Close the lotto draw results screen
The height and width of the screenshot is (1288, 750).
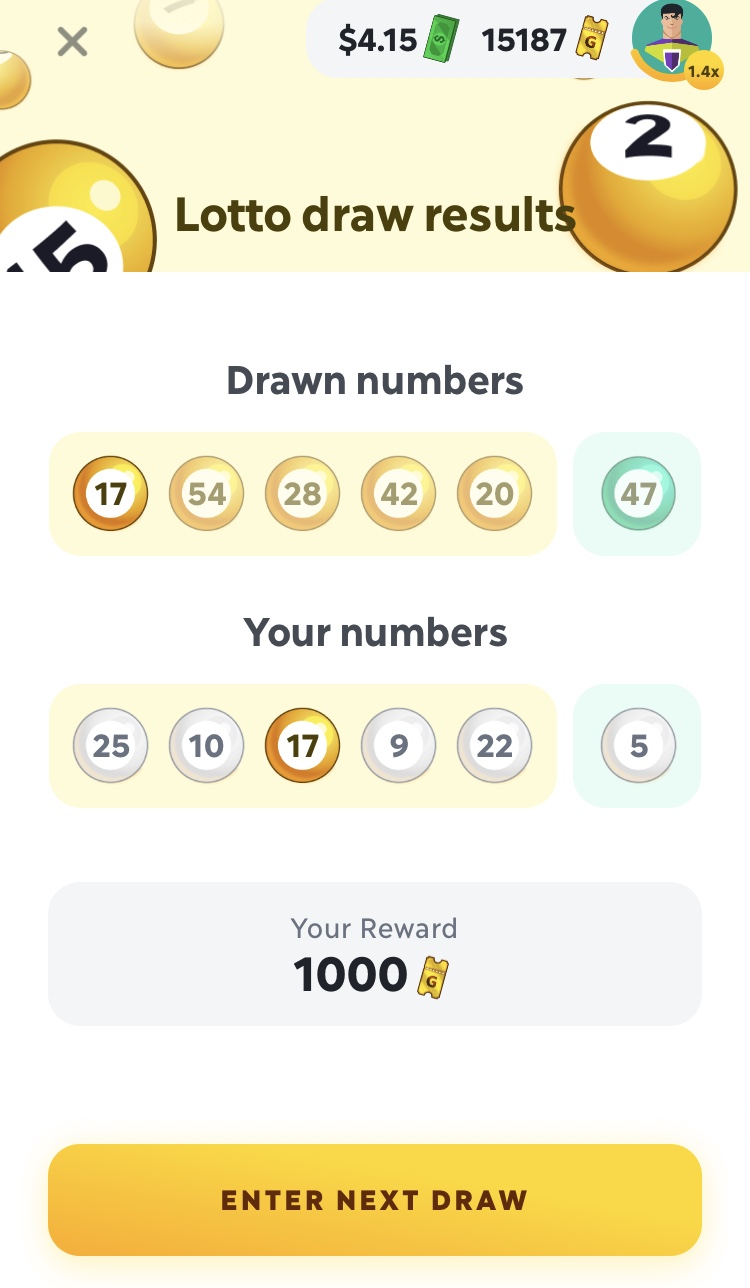[72, 42]
